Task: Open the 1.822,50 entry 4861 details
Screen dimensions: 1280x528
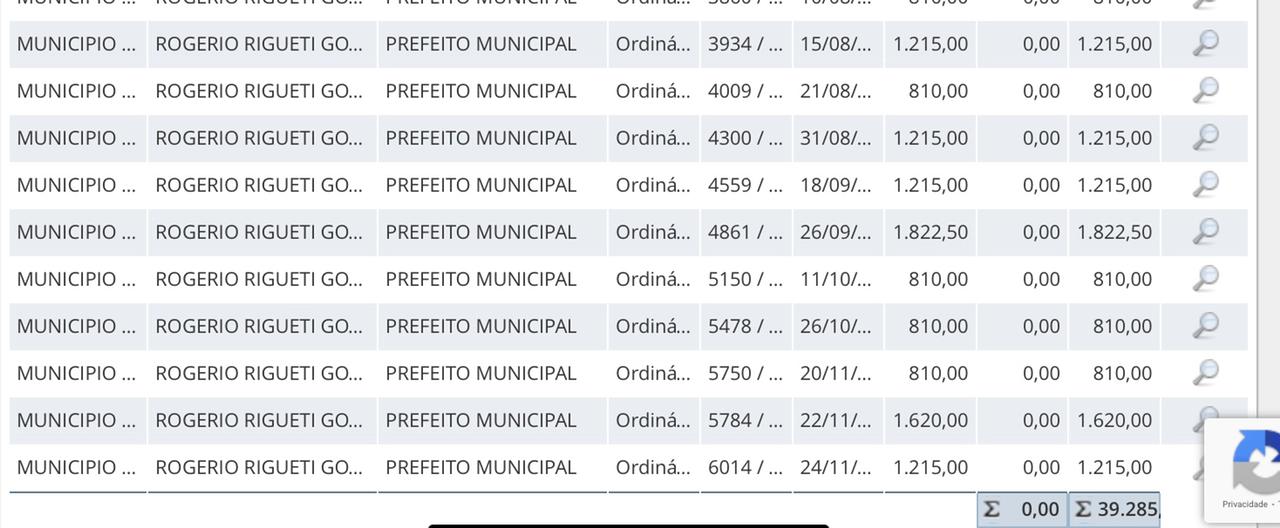Action: (x=1205, y=231)
